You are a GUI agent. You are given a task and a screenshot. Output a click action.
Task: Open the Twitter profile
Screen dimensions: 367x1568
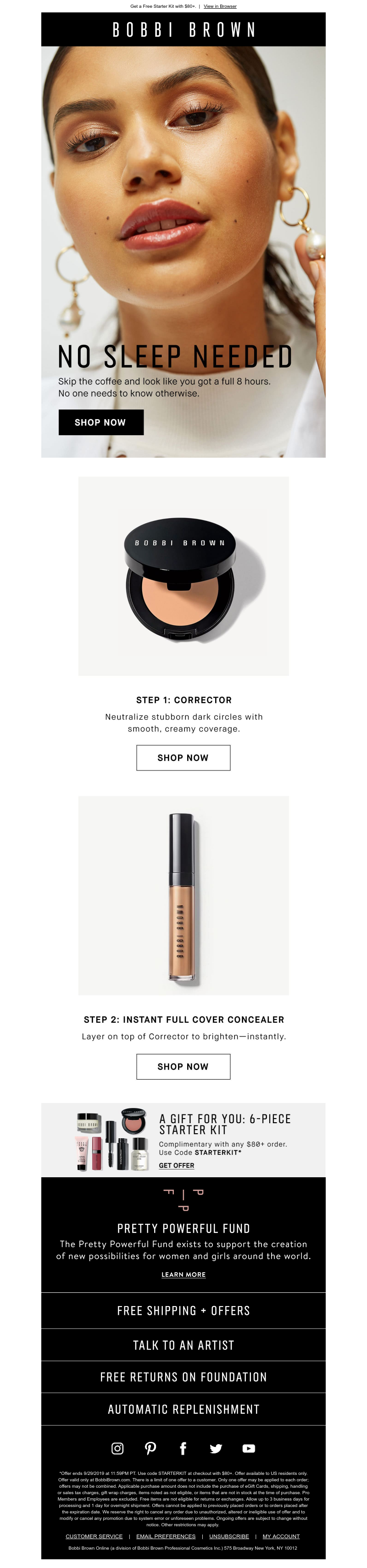click(216, 1449)
